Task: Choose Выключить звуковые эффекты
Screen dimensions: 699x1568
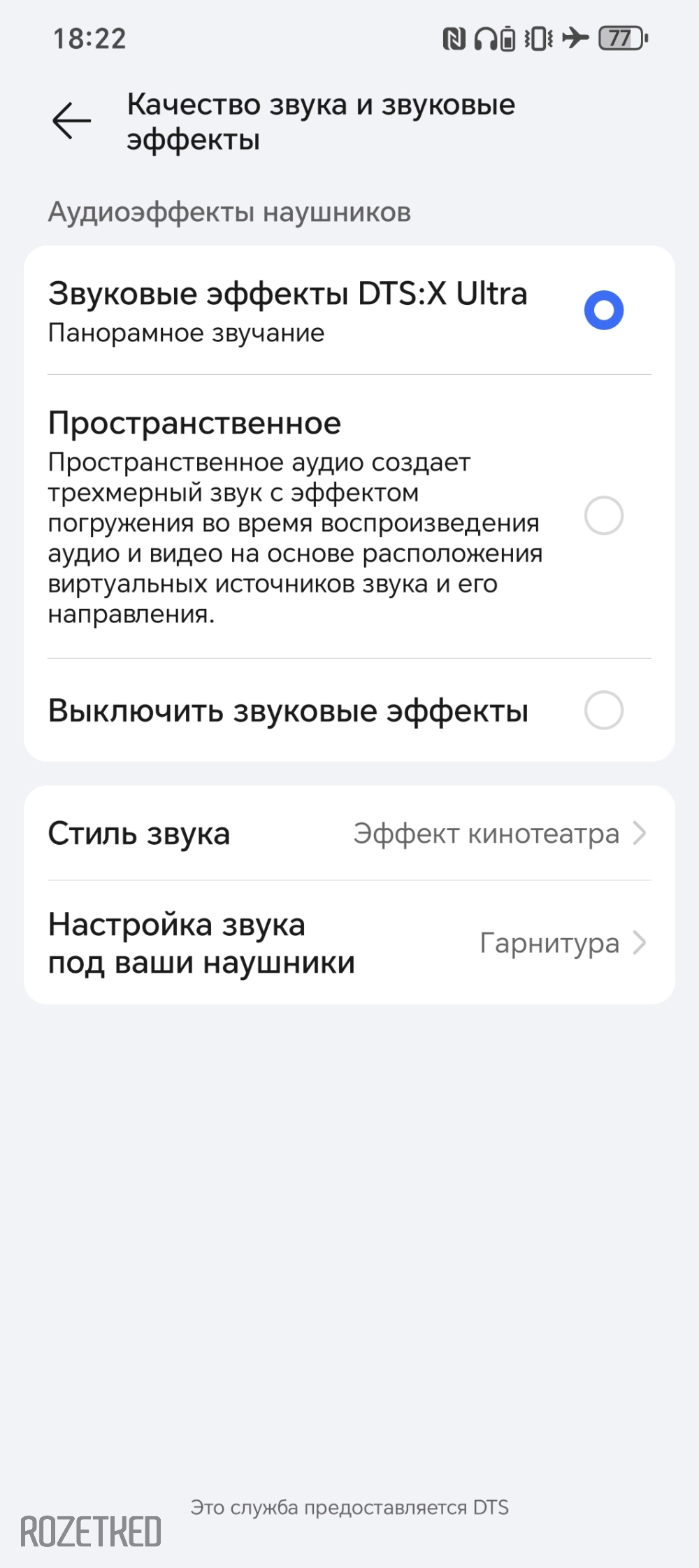Action: tap(603, 711)
